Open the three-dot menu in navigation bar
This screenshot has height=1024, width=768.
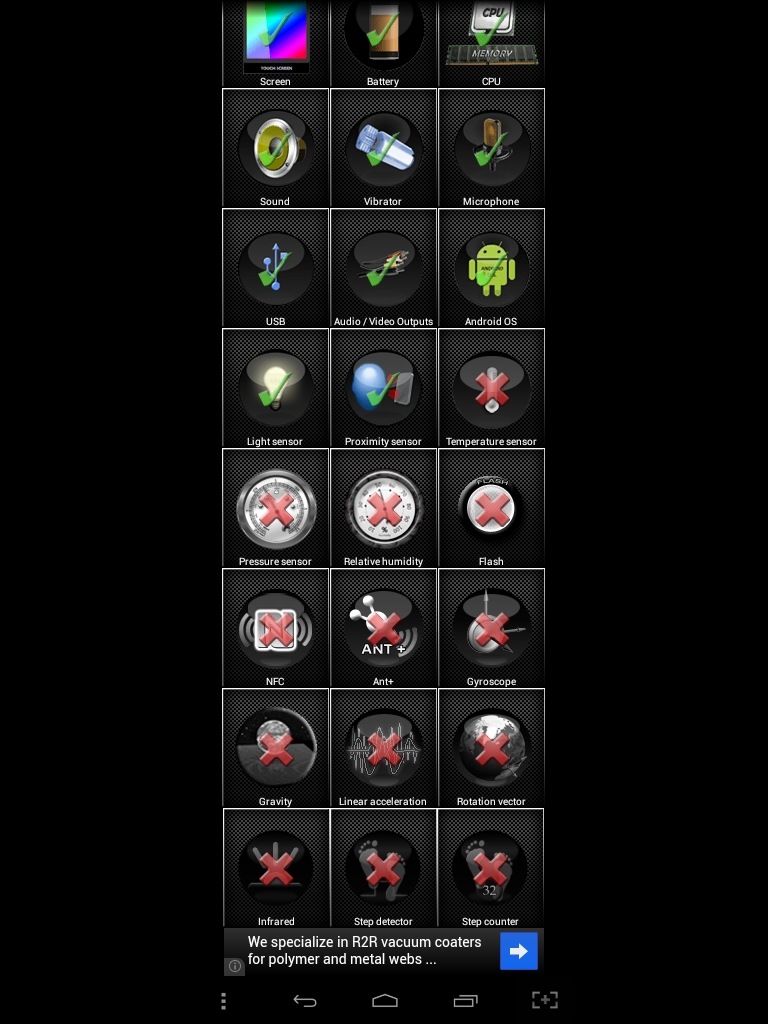pyautogui.click(x=223, y=1000)
